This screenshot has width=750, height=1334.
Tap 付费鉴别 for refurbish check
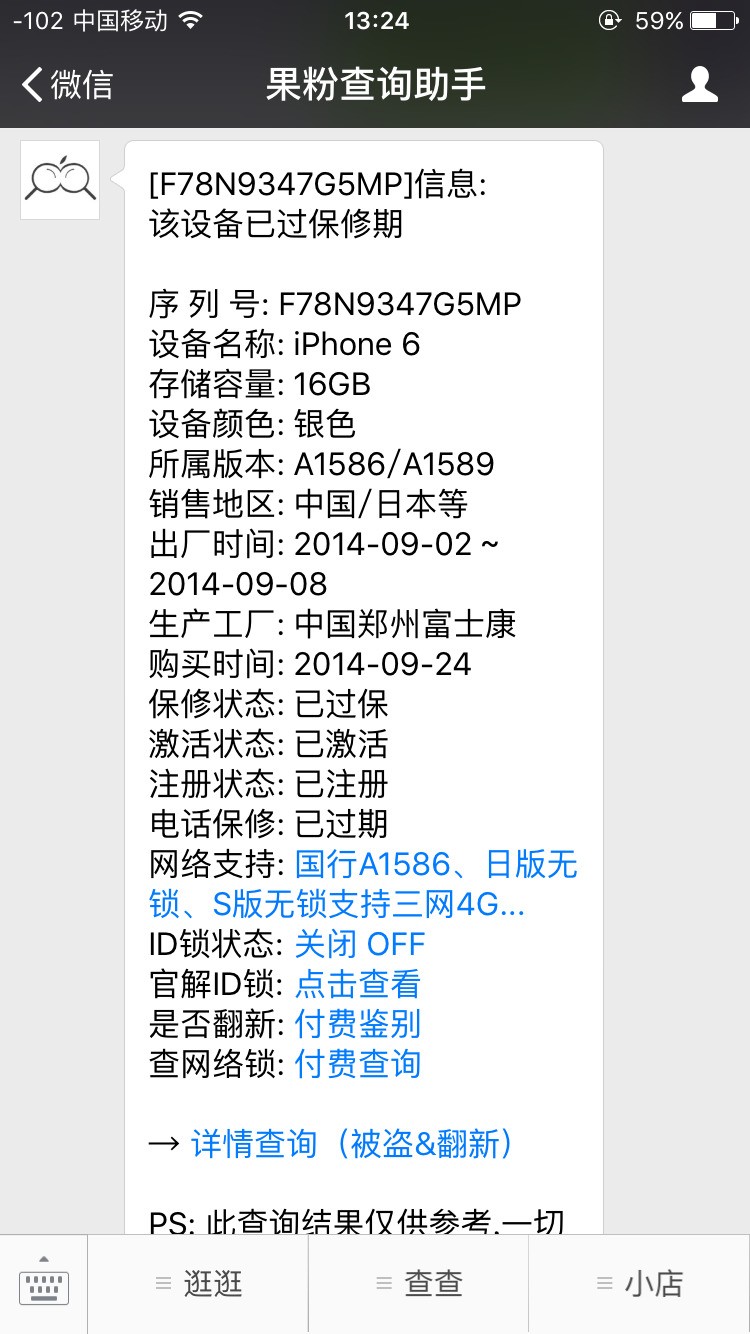tap(358, 1024)
